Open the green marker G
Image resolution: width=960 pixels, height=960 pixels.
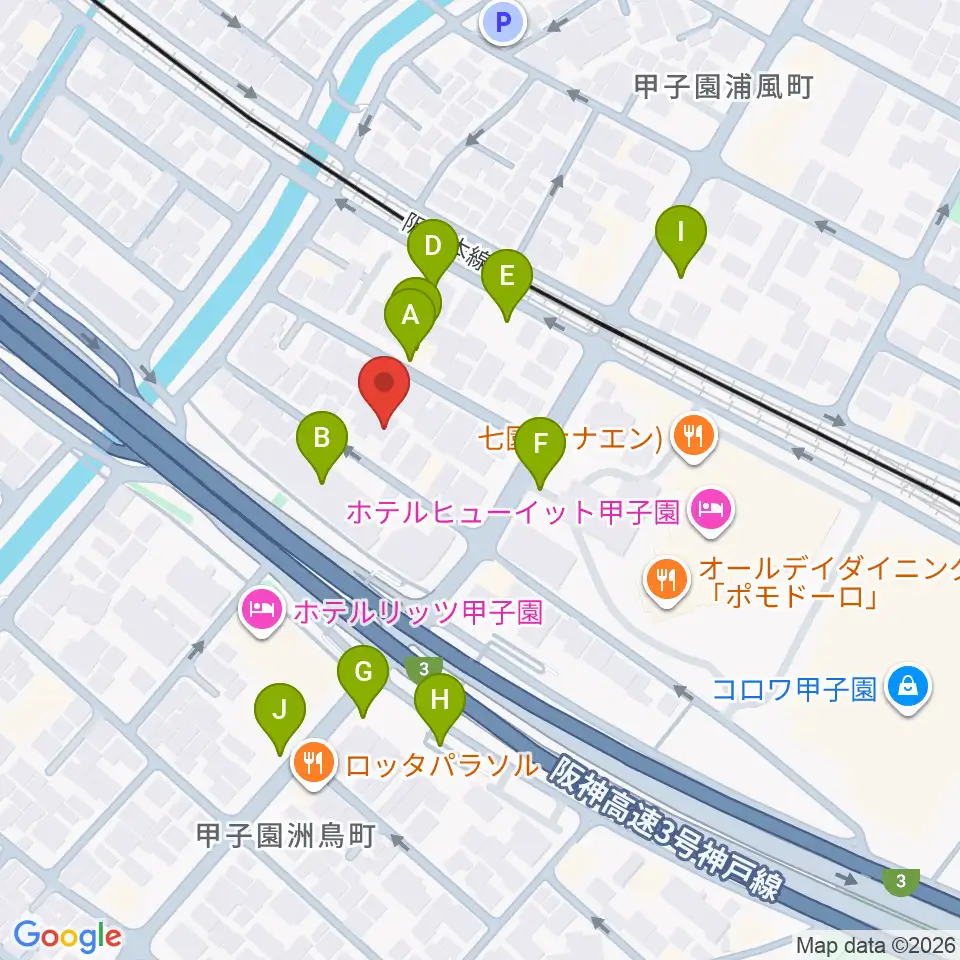point(363,672)
